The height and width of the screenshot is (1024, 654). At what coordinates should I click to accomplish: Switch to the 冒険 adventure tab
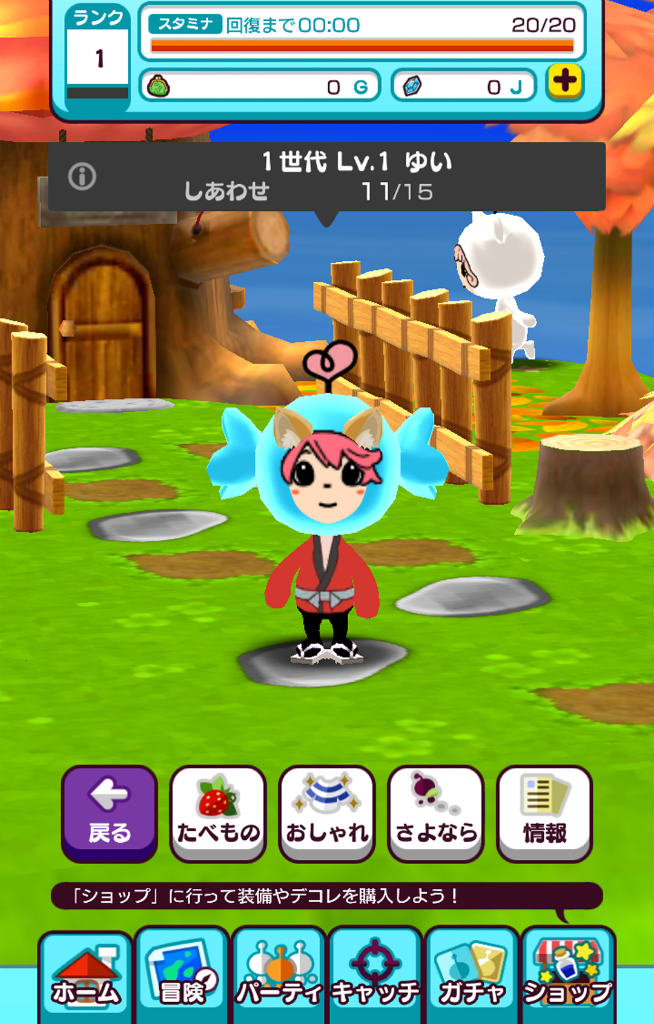pyautogui.click(x=183, y=976)
